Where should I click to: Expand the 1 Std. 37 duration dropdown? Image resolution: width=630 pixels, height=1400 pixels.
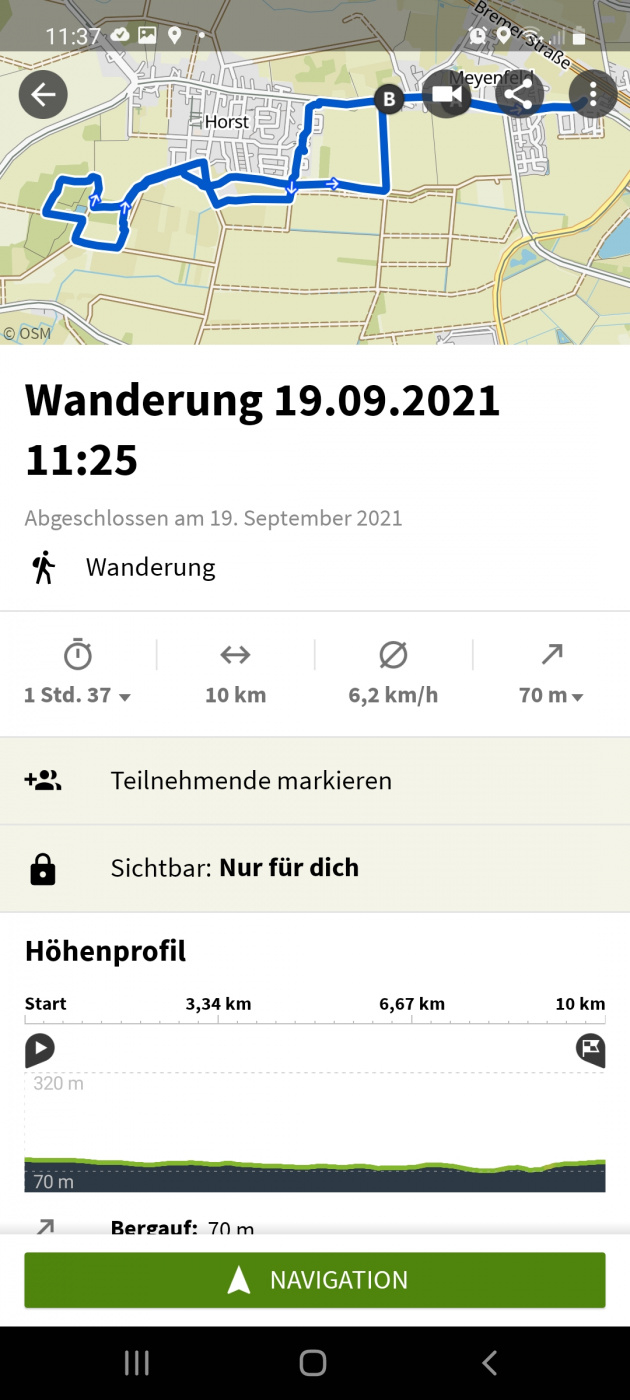[78, 695]
